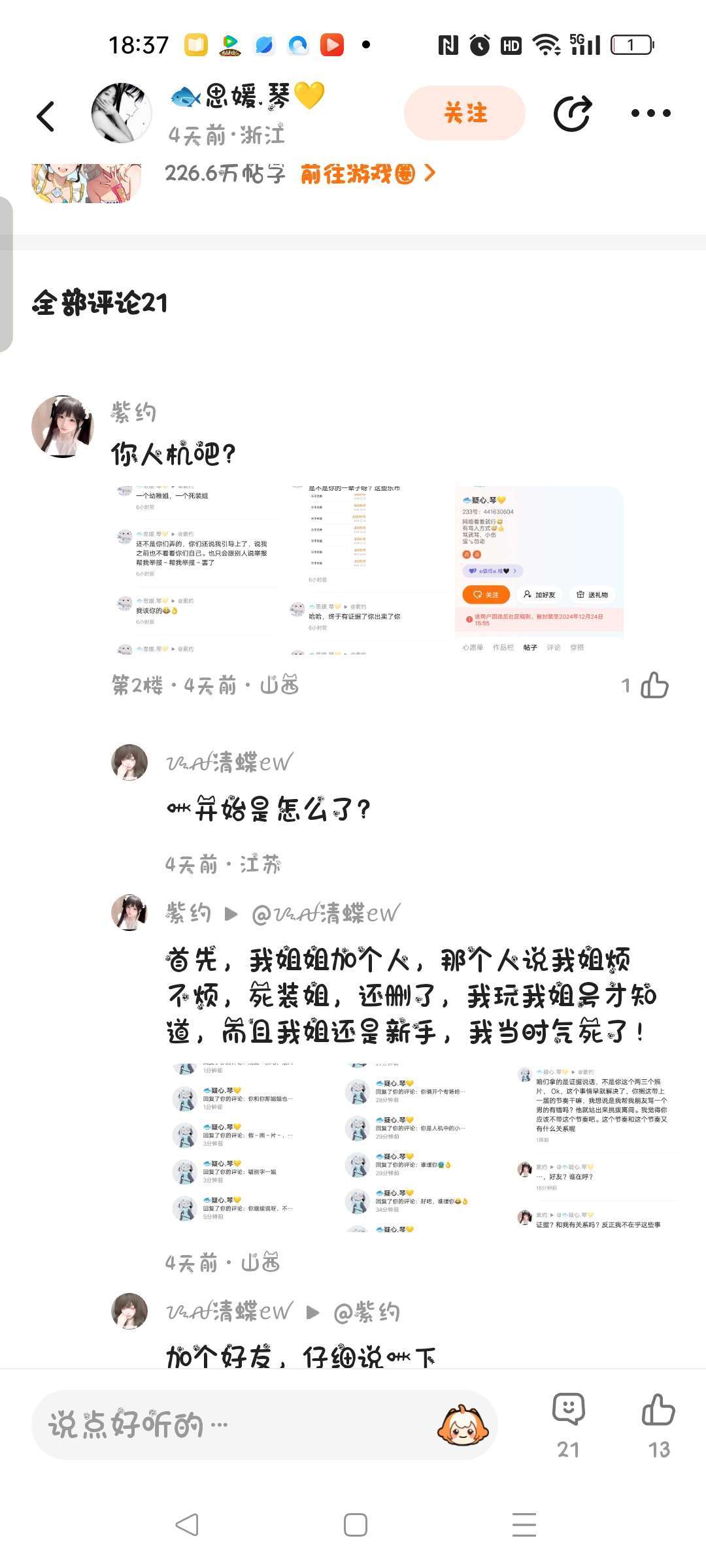Viewport: 706px width, 1568px height.
Task: Jump to comments via bottom comment icon
Action: click(x=568, y=1424)
